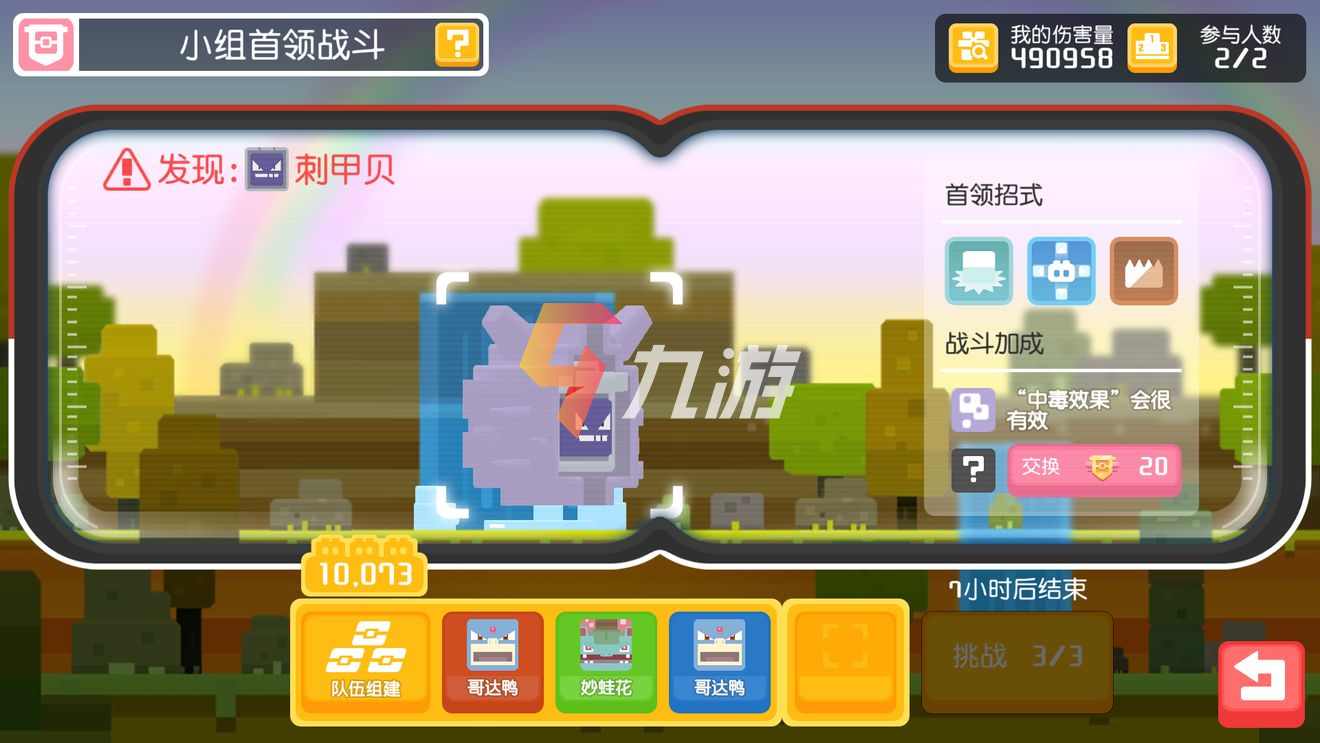Select the red 哥达鸭 team slot
The image size is (1320, 743).
(x=492, y=661)
